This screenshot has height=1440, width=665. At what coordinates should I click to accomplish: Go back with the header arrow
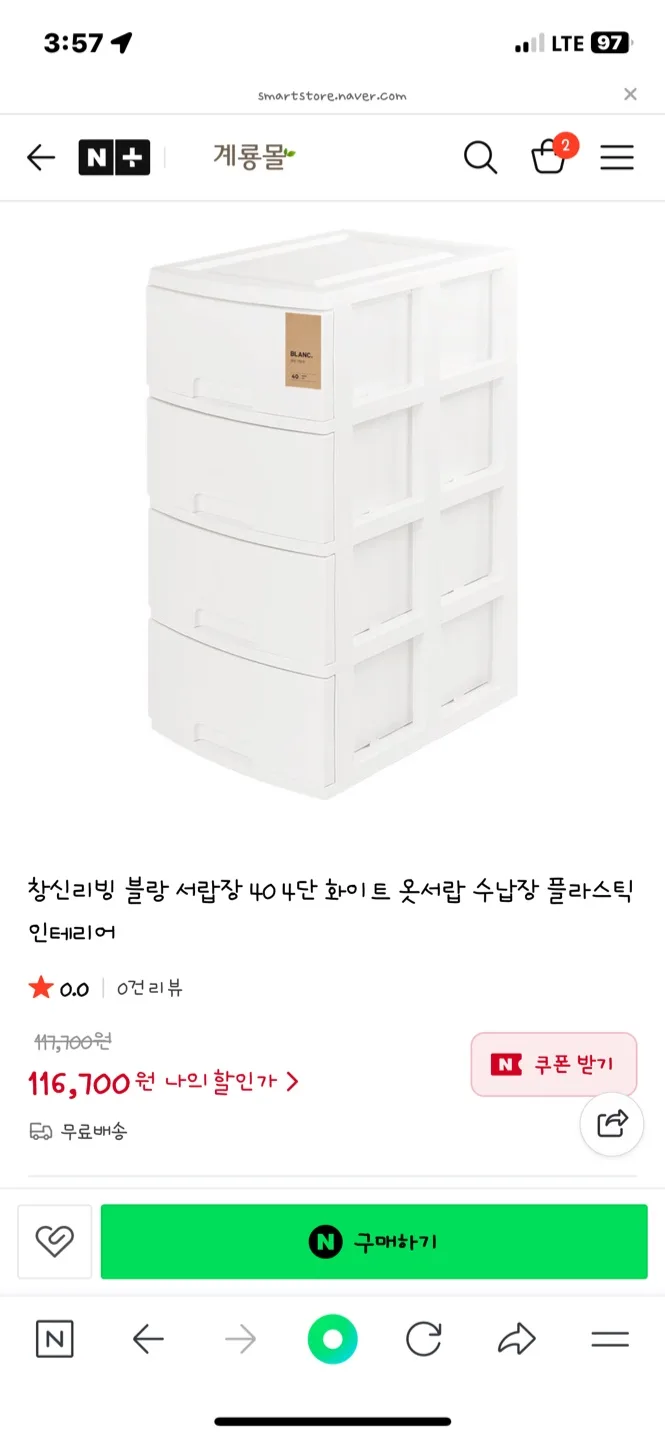click(x=41, y=158)
